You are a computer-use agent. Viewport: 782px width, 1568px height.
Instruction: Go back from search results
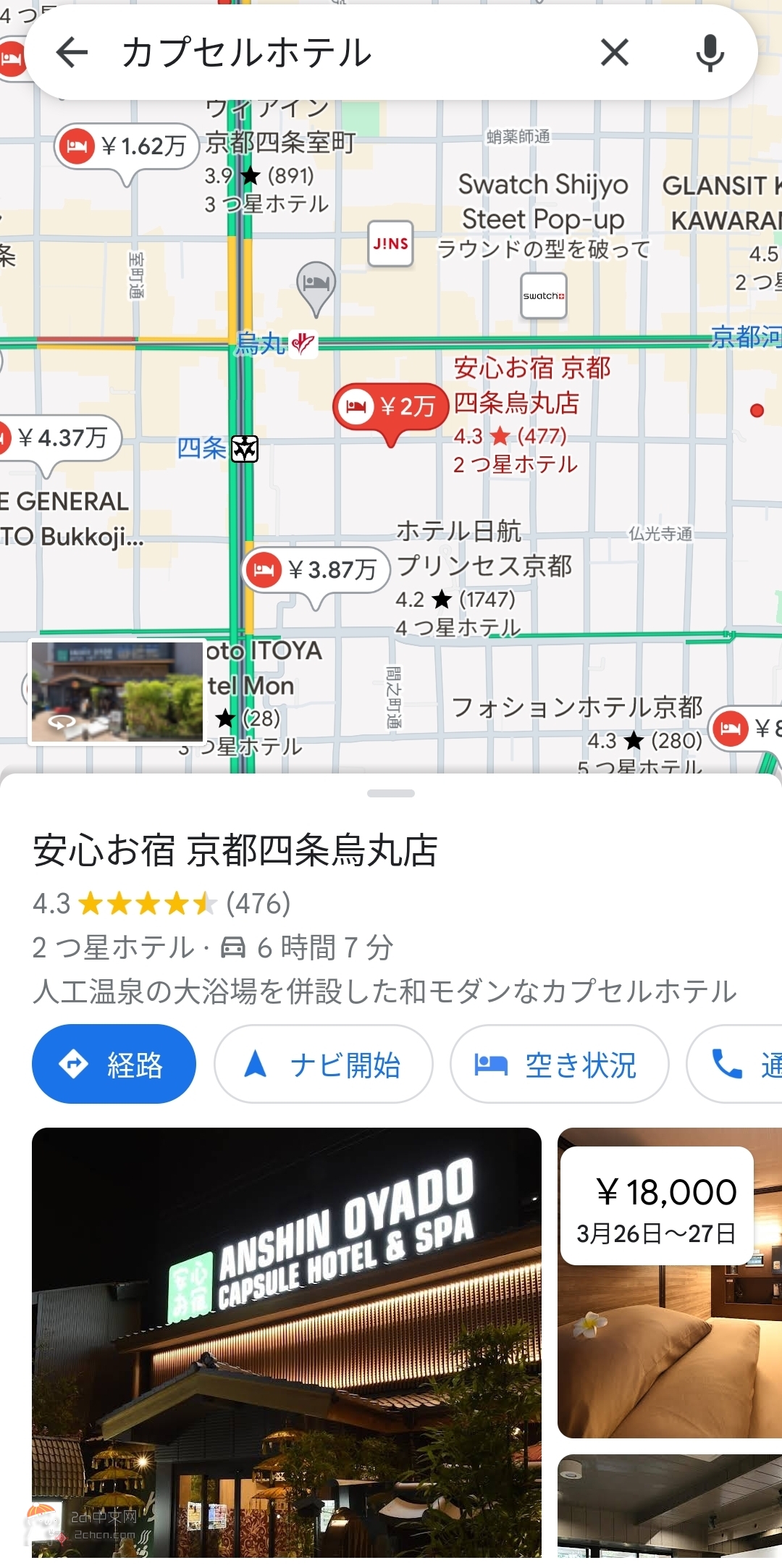[x=72, y=52]
